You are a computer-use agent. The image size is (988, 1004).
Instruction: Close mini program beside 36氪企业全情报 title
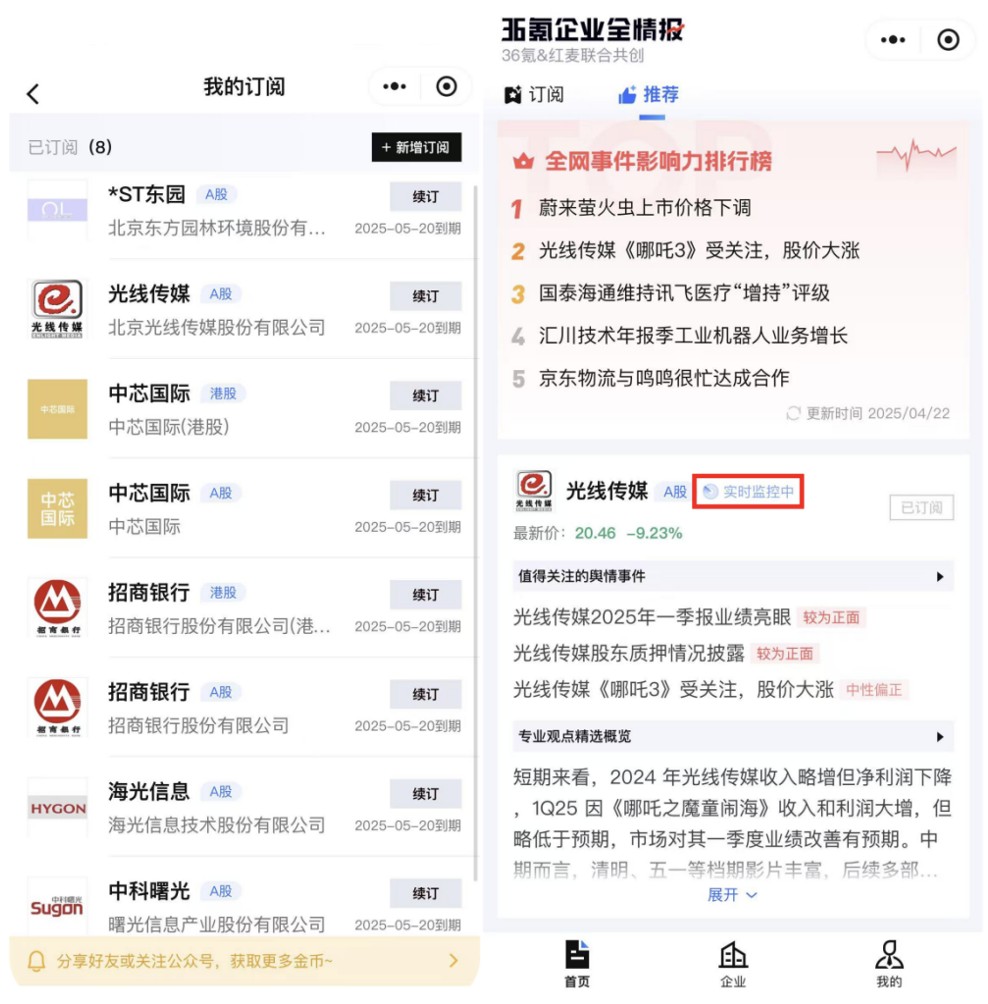[948, 40]
